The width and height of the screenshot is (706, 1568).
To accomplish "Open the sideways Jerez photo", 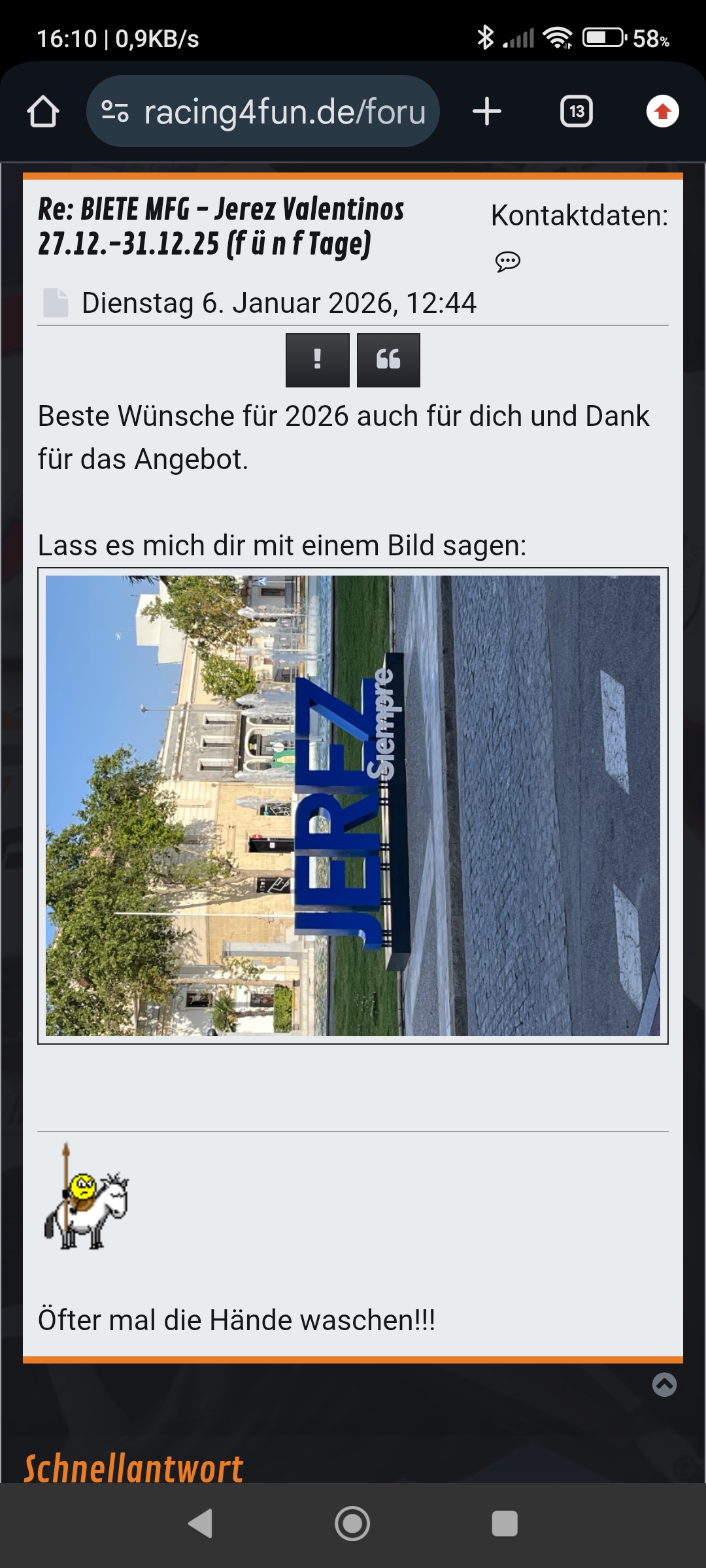I will (x=353, y=806).
